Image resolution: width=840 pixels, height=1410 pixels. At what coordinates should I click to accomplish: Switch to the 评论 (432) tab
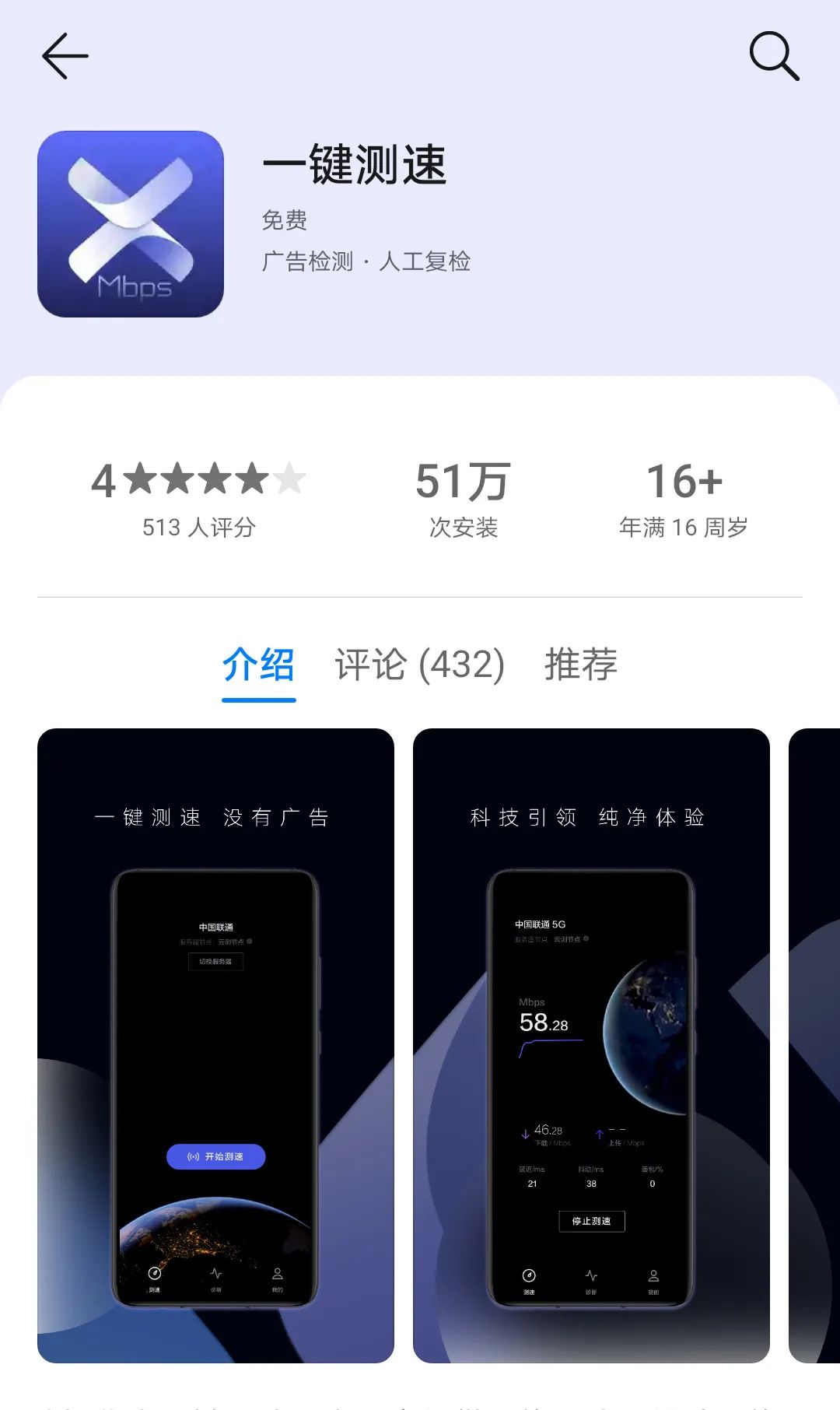click(x=420, y=665)
